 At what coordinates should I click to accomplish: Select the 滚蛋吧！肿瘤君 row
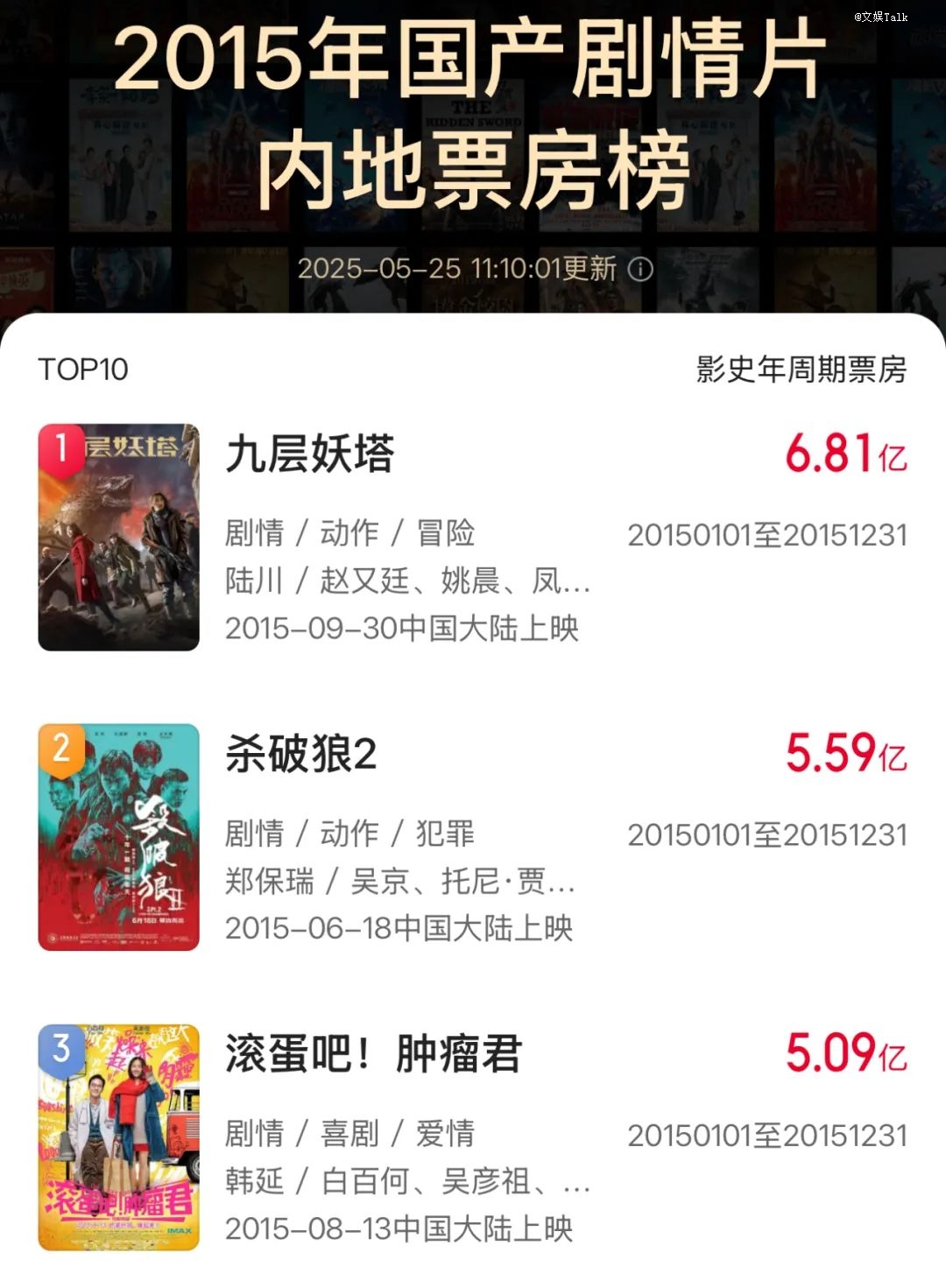click(x=373, y=1054)
